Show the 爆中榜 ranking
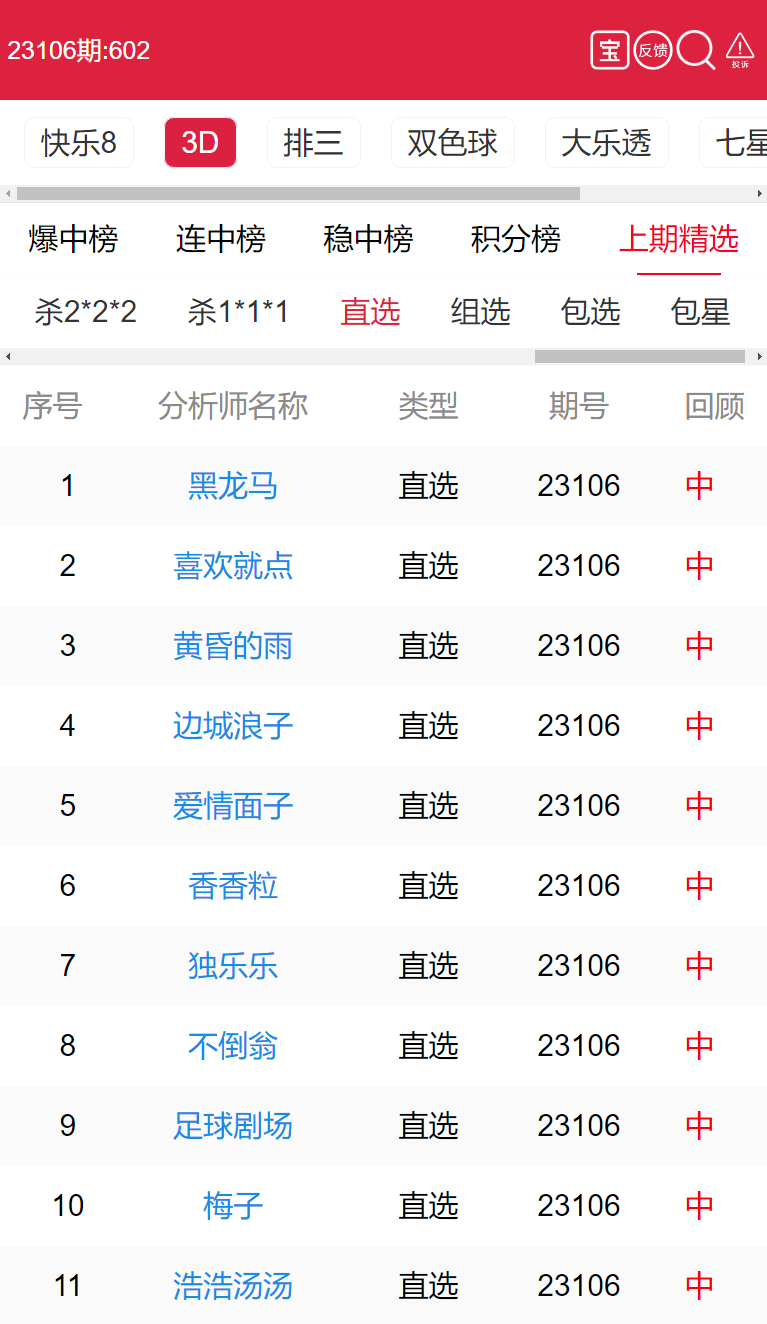The width and height of the screenshot is (767, 1324). point(73,239)
